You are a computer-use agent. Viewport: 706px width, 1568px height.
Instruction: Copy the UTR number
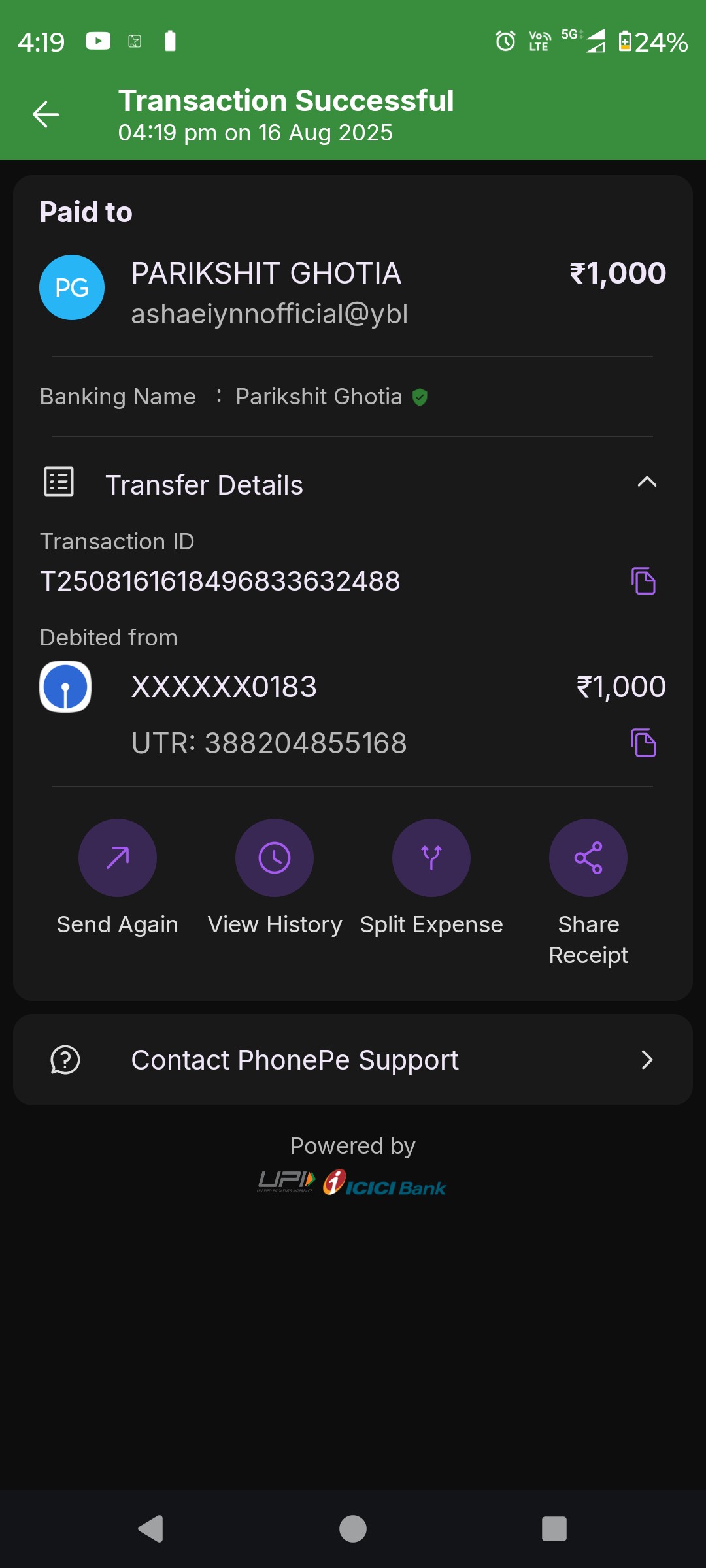pyautogui.click(x=643, y=743)
